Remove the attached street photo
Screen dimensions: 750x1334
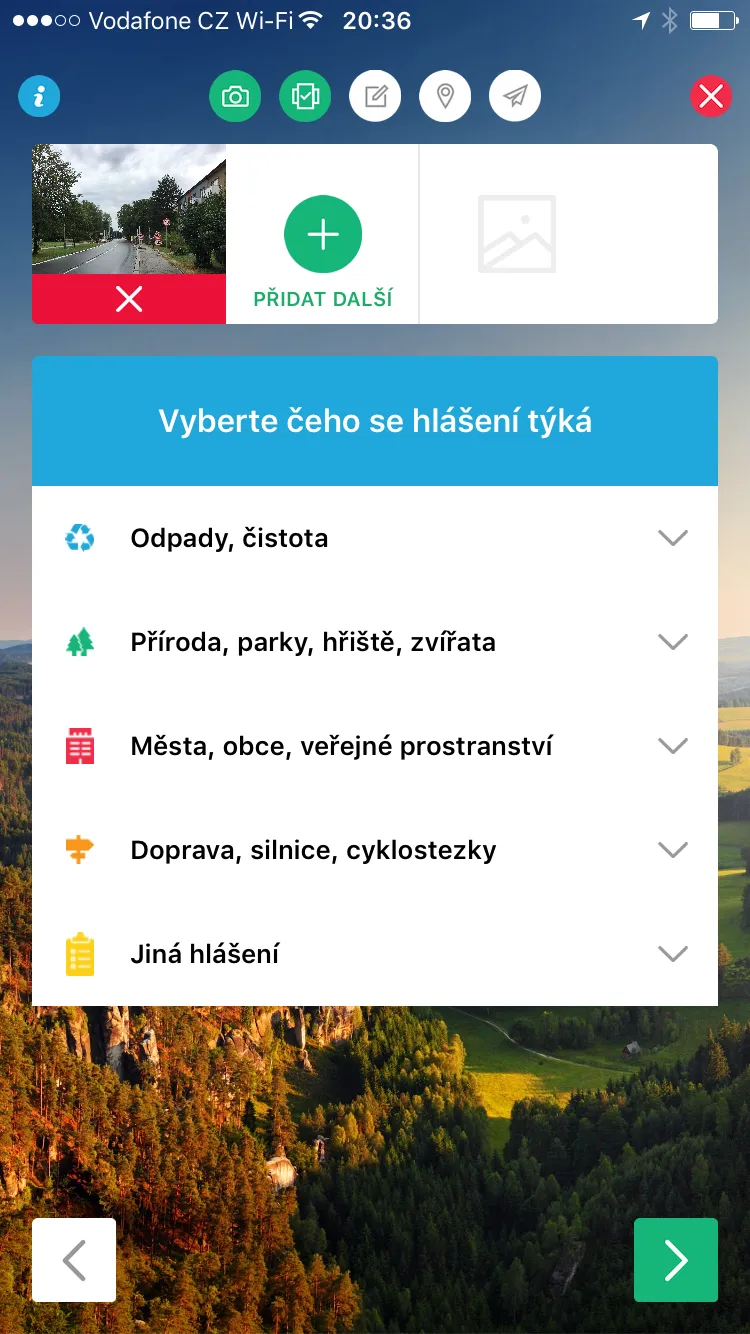coord(129,299)
